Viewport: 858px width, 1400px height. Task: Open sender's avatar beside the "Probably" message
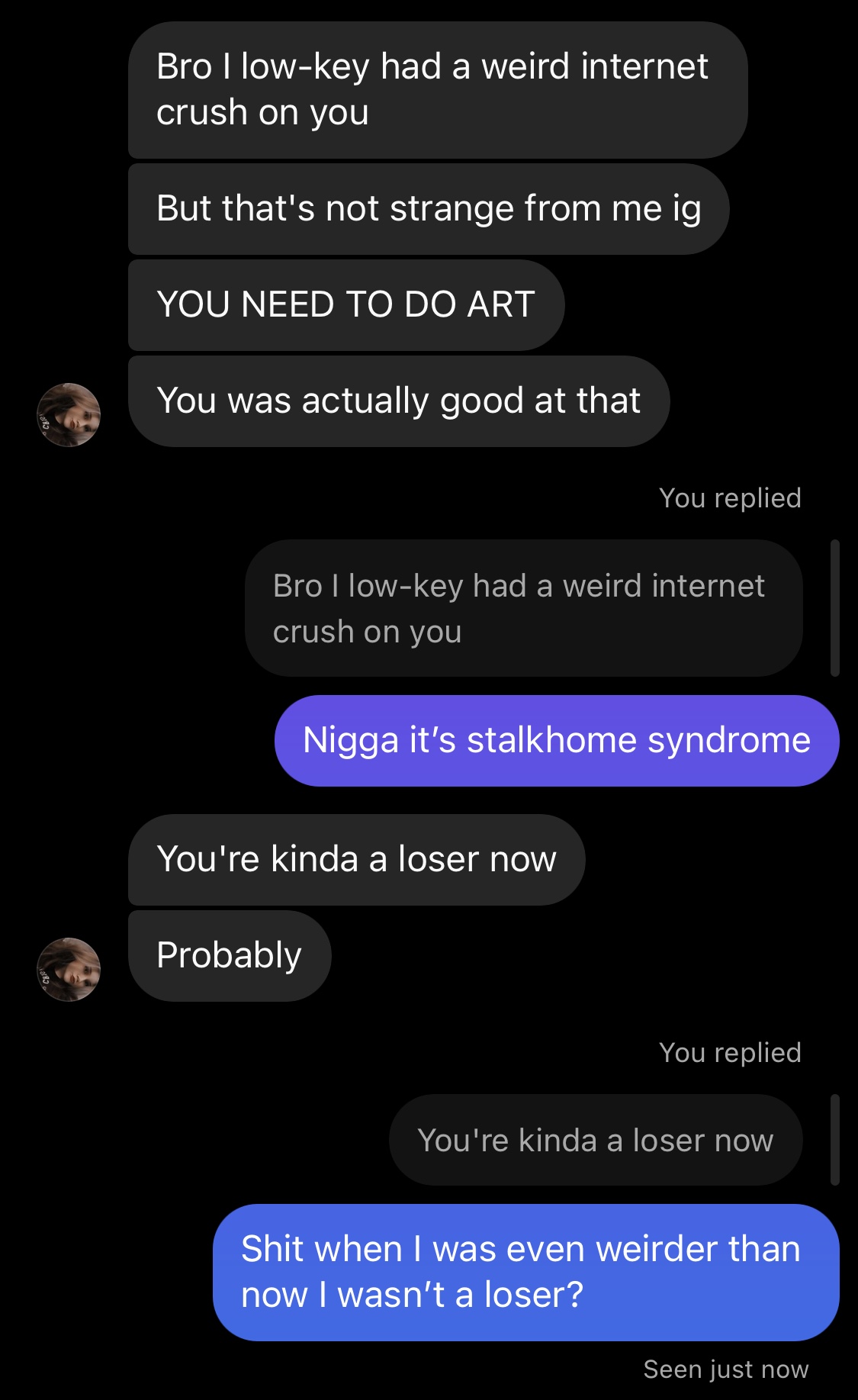69,970
